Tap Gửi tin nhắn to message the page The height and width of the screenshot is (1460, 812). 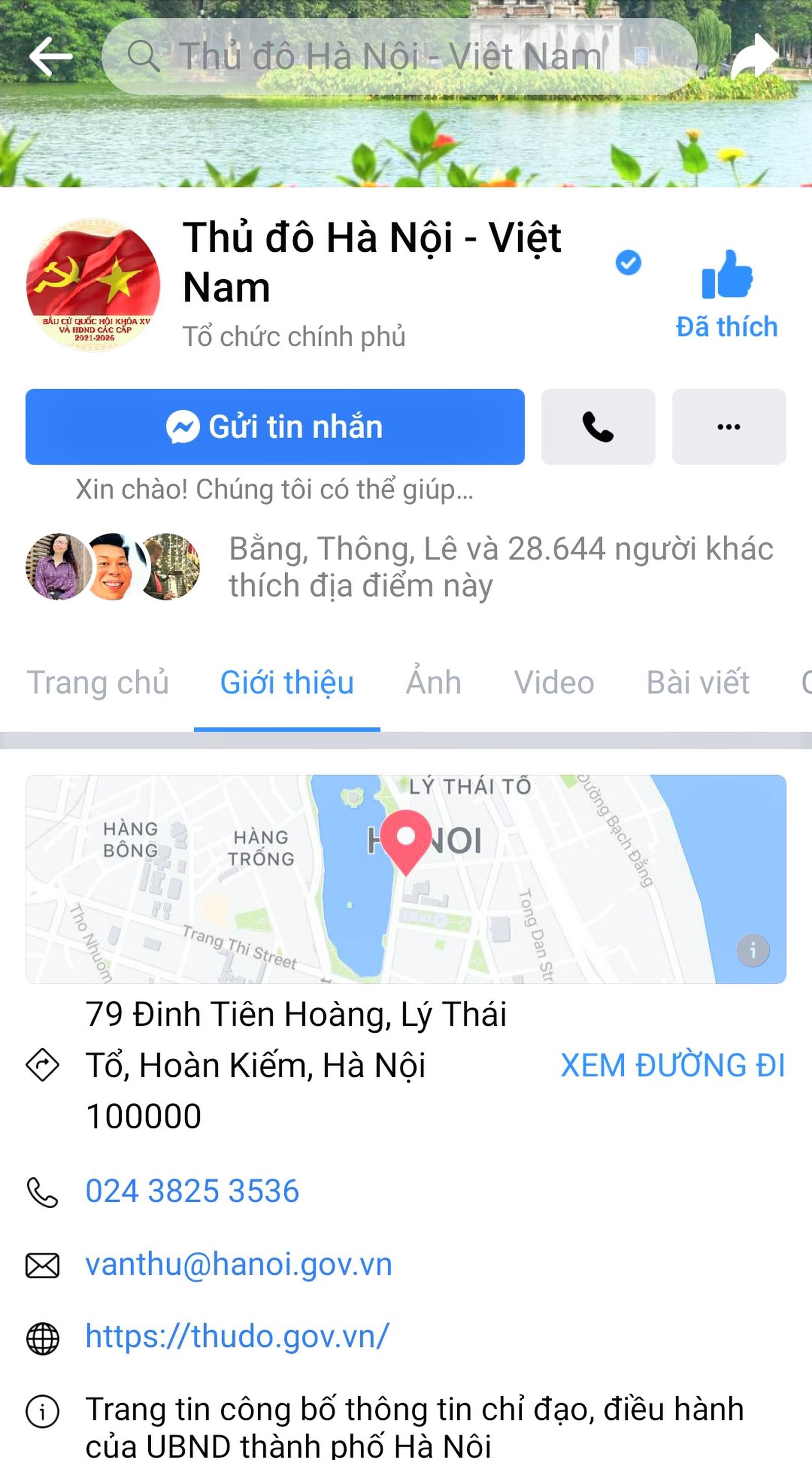(275, 427)
